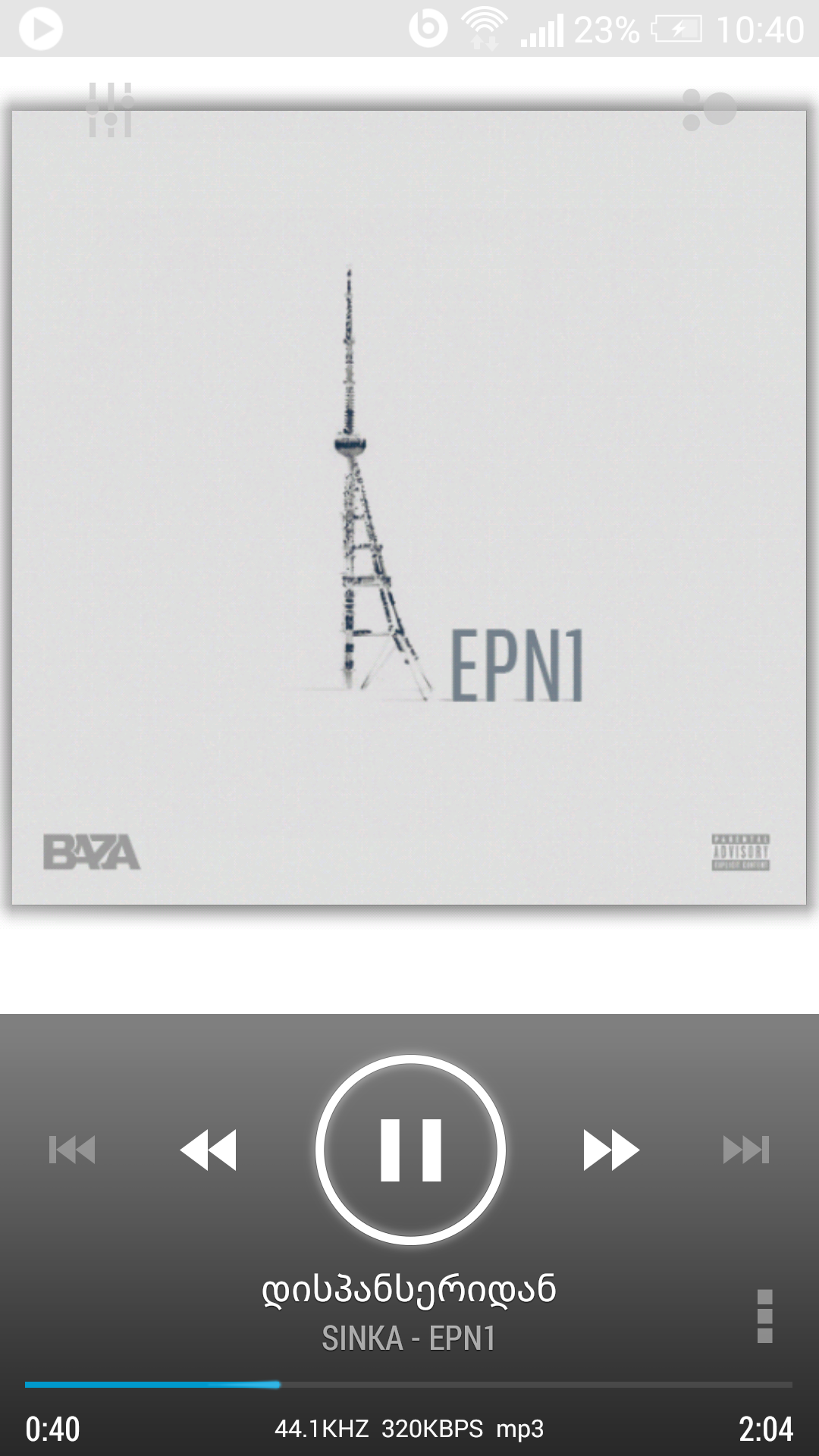The width and height of the screenshot is (819, 1456).
Task: Skip to the previous track
Action: point(72,1150)
